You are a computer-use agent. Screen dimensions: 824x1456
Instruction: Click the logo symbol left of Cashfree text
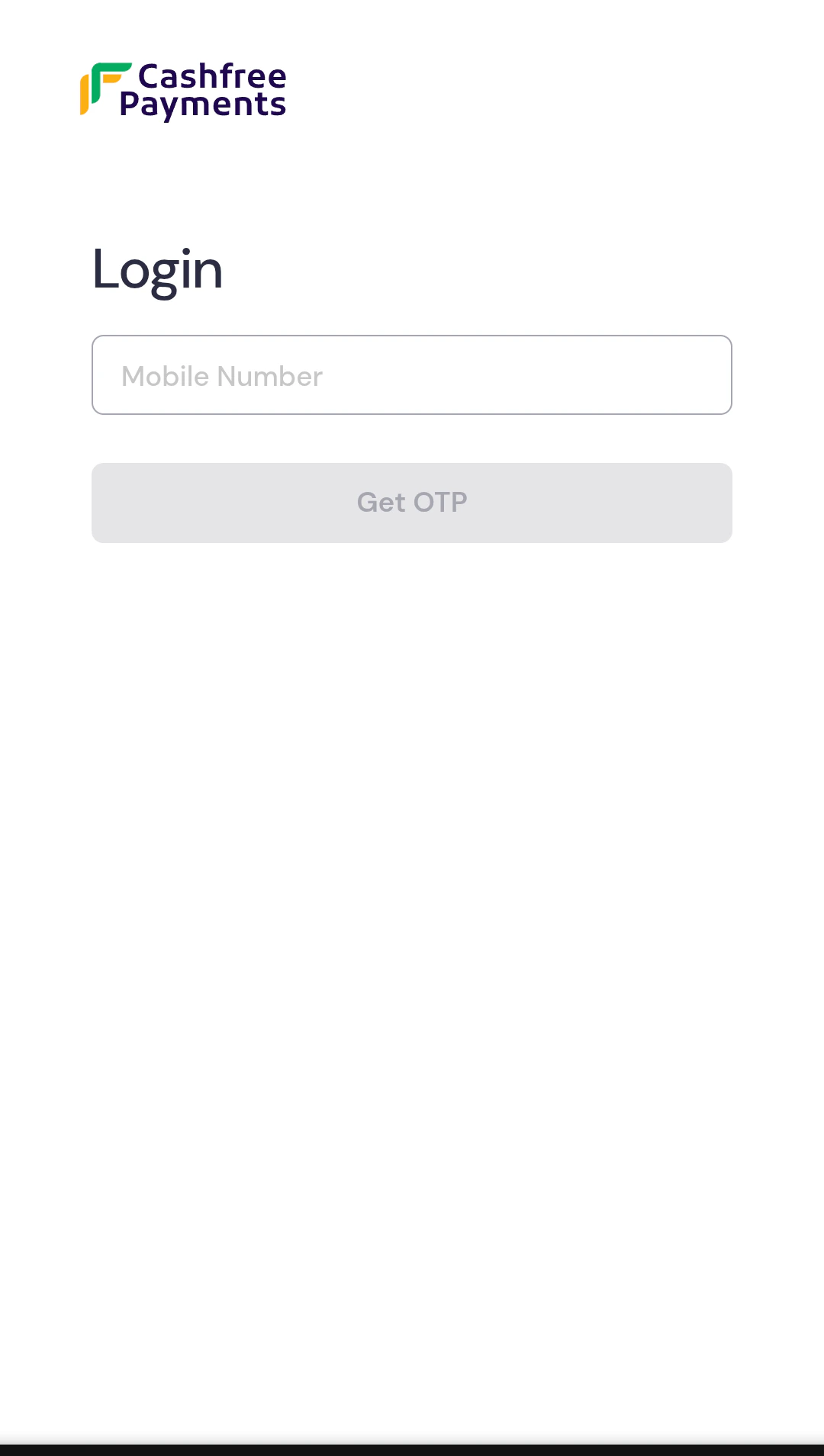[105, 90]
